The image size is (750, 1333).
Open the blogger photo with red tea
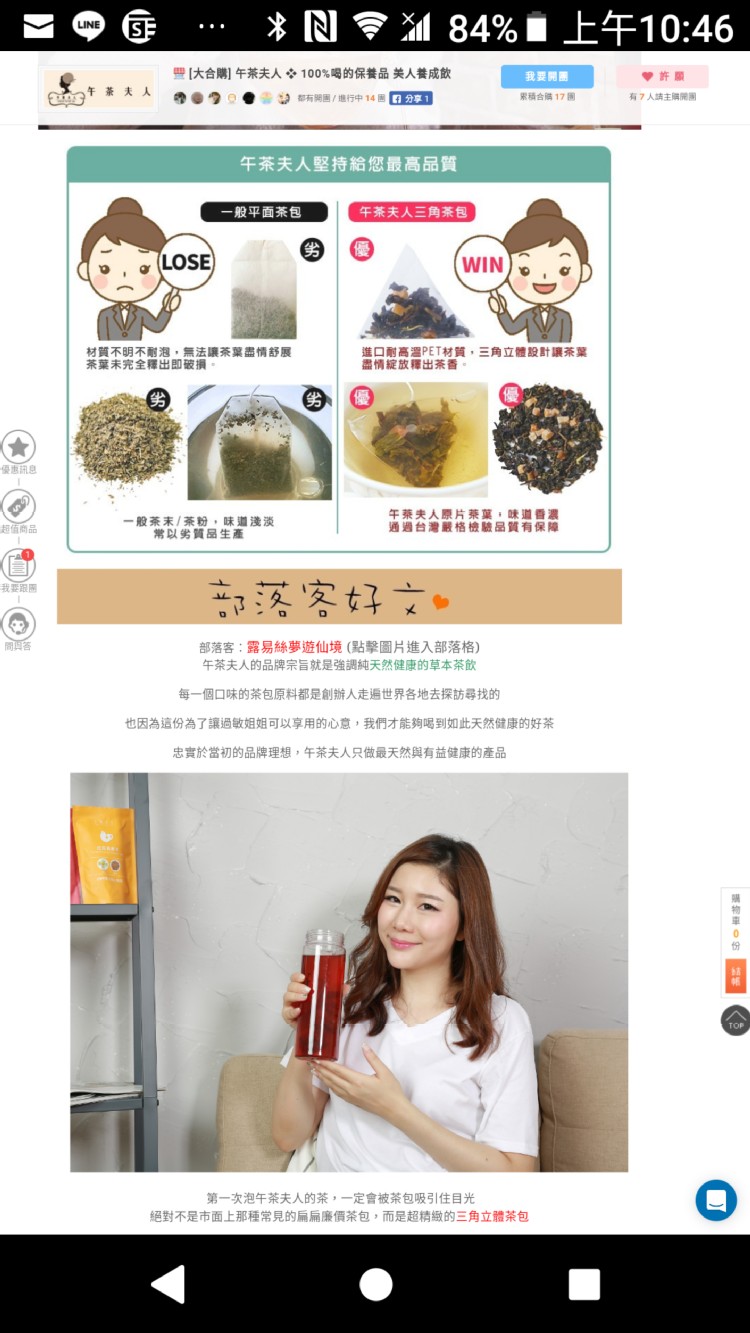click(349, 971)
